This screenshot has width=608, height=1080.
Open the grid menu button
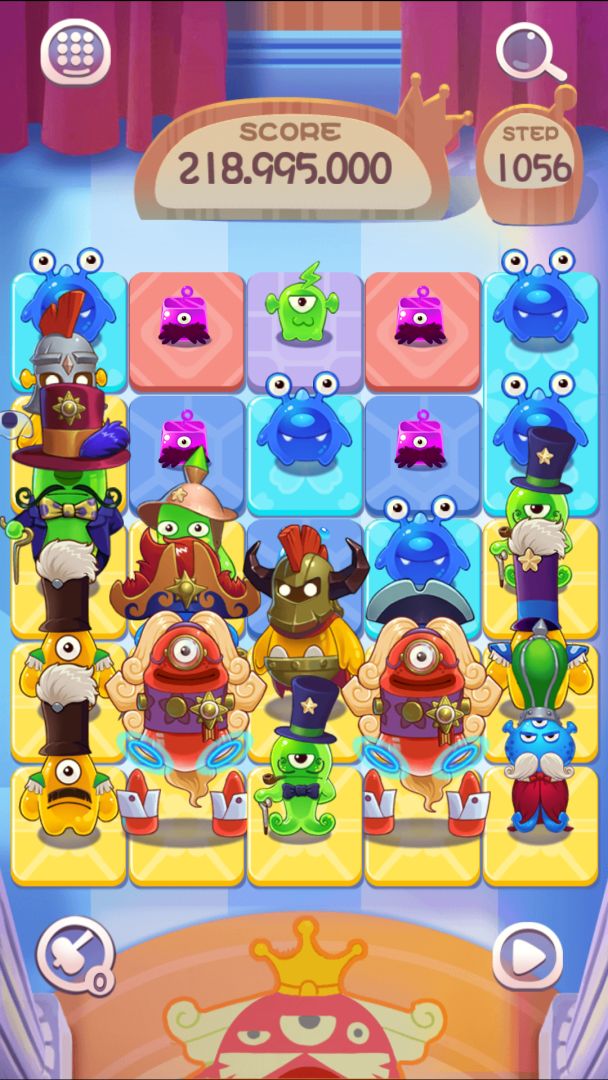tap(75, 51)
